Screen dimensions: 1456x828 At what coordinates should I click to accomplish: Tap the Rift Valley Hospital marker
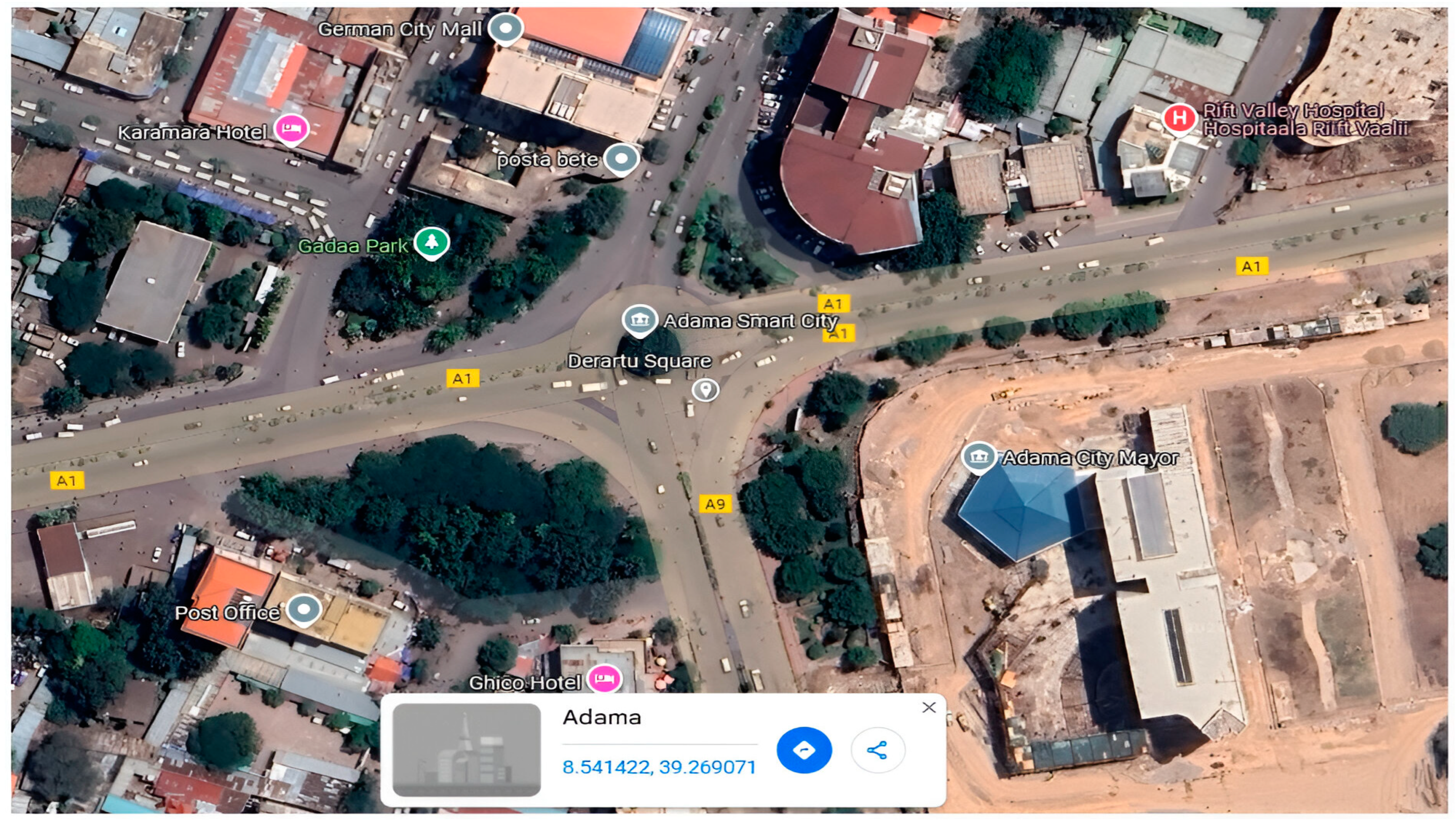1179,119
